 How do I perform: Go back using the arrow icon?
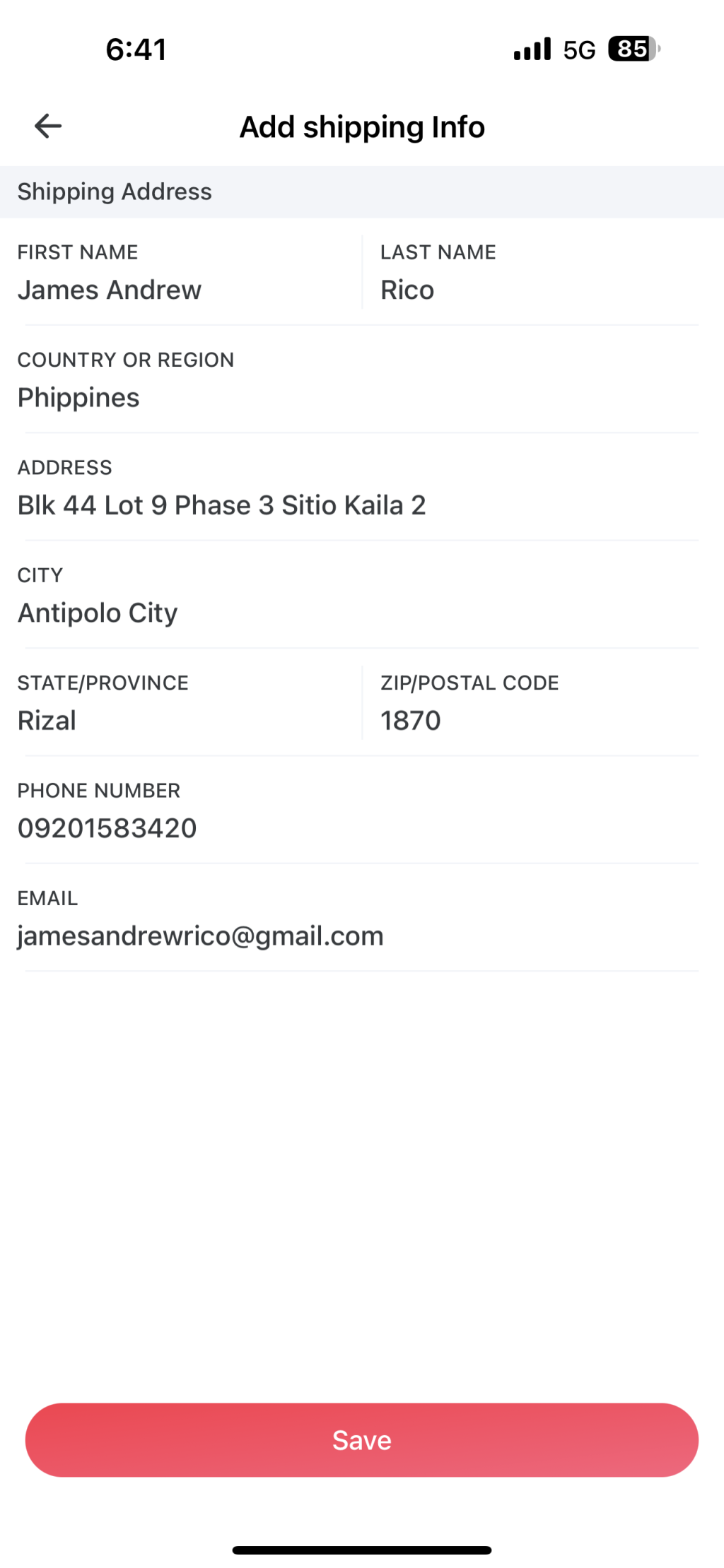pos(48,126)
